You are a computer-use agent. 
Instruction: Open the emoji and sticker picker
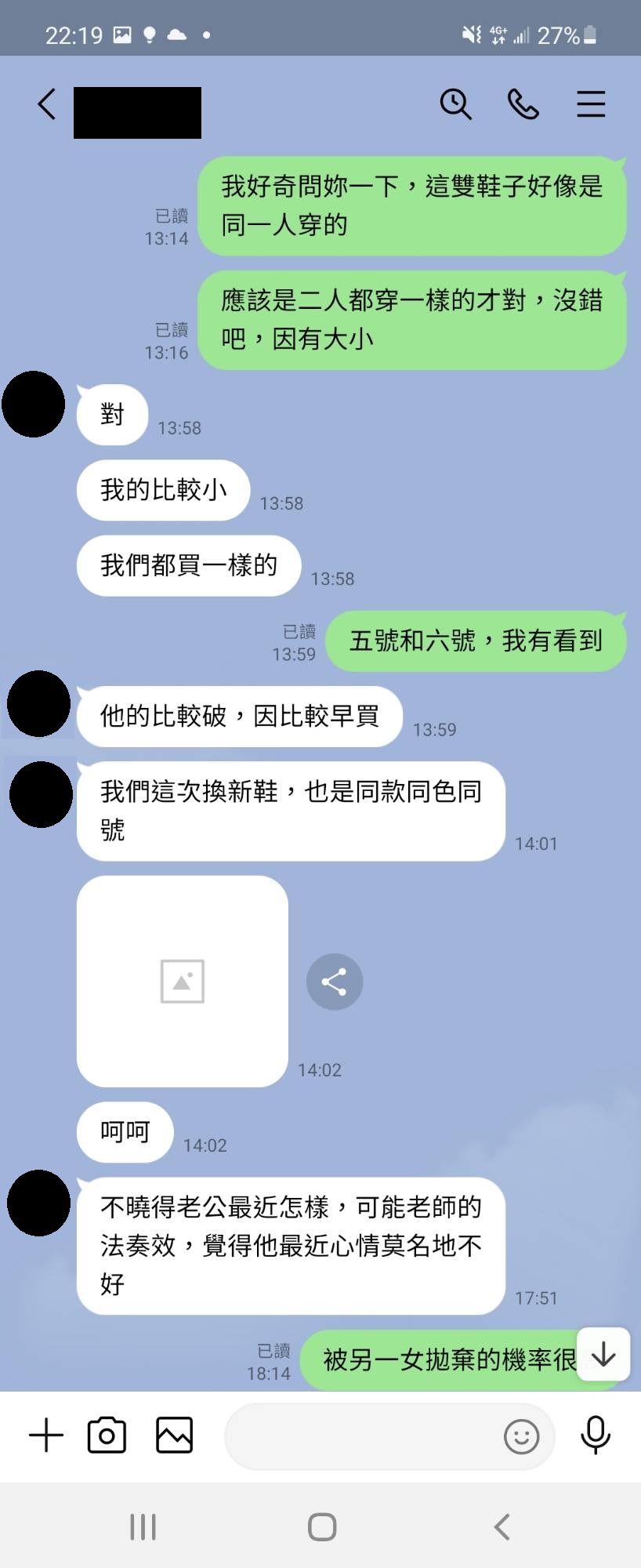(x=521, y=1436)
